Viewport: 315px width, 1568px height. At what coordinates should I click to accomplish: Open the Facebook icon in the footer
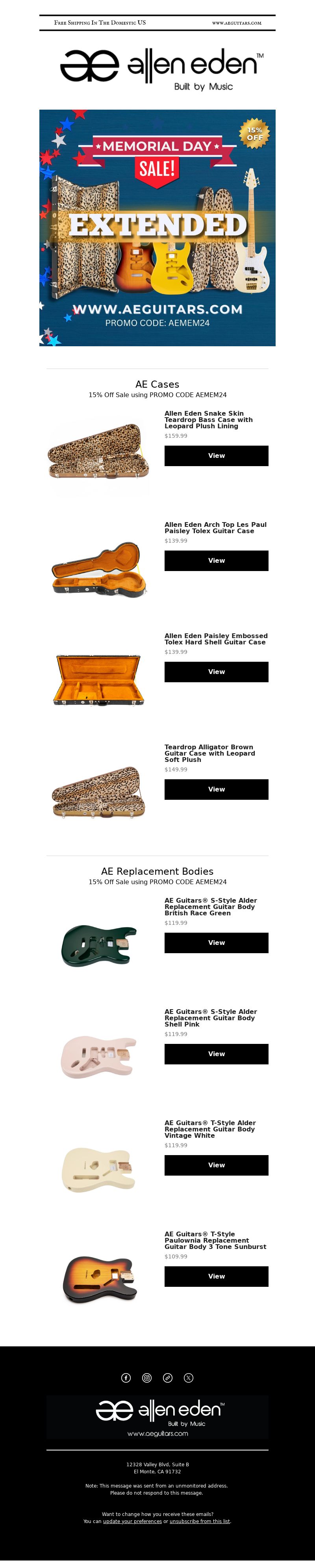pyautogui.click(x=126, y=1378)
